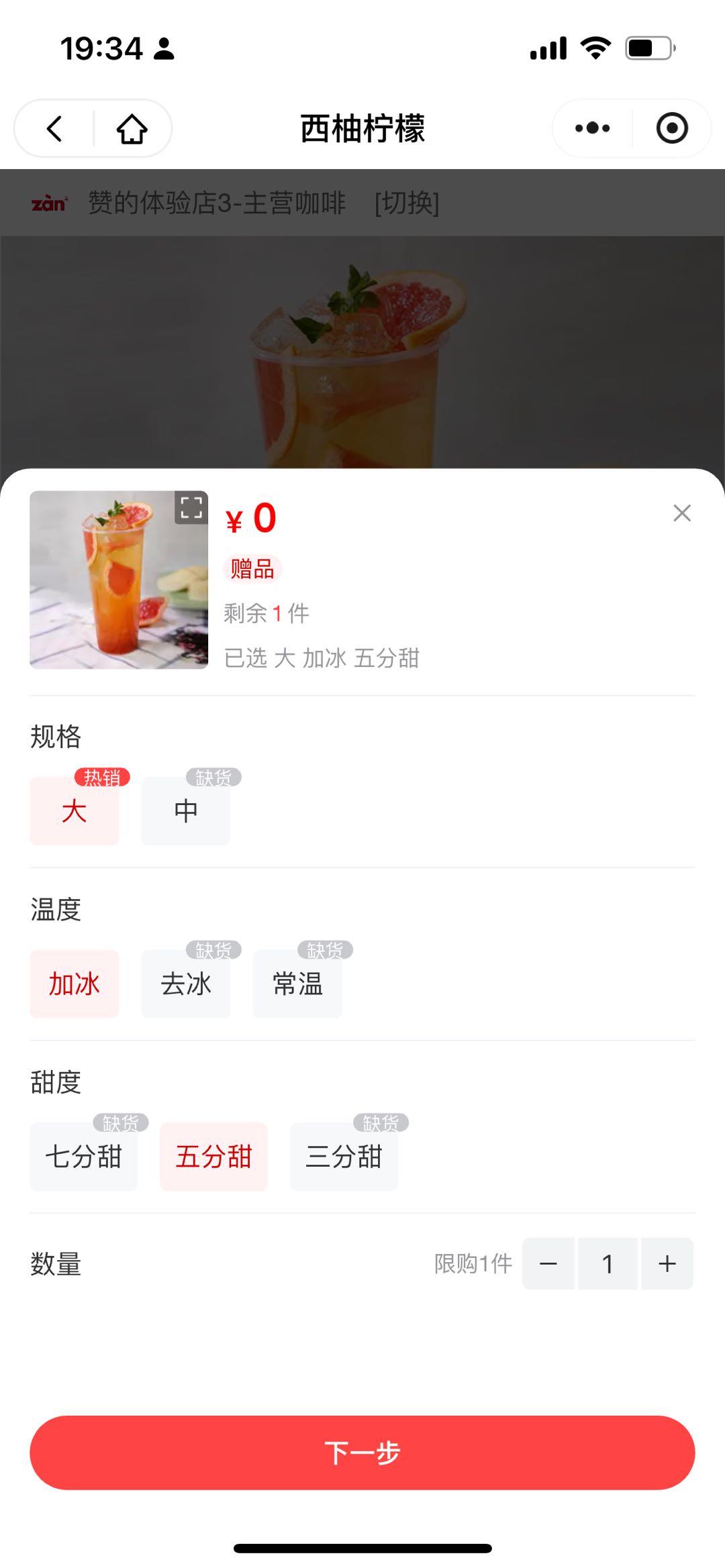Select 三分甜 sweetness level

(x=343, y=1157)
